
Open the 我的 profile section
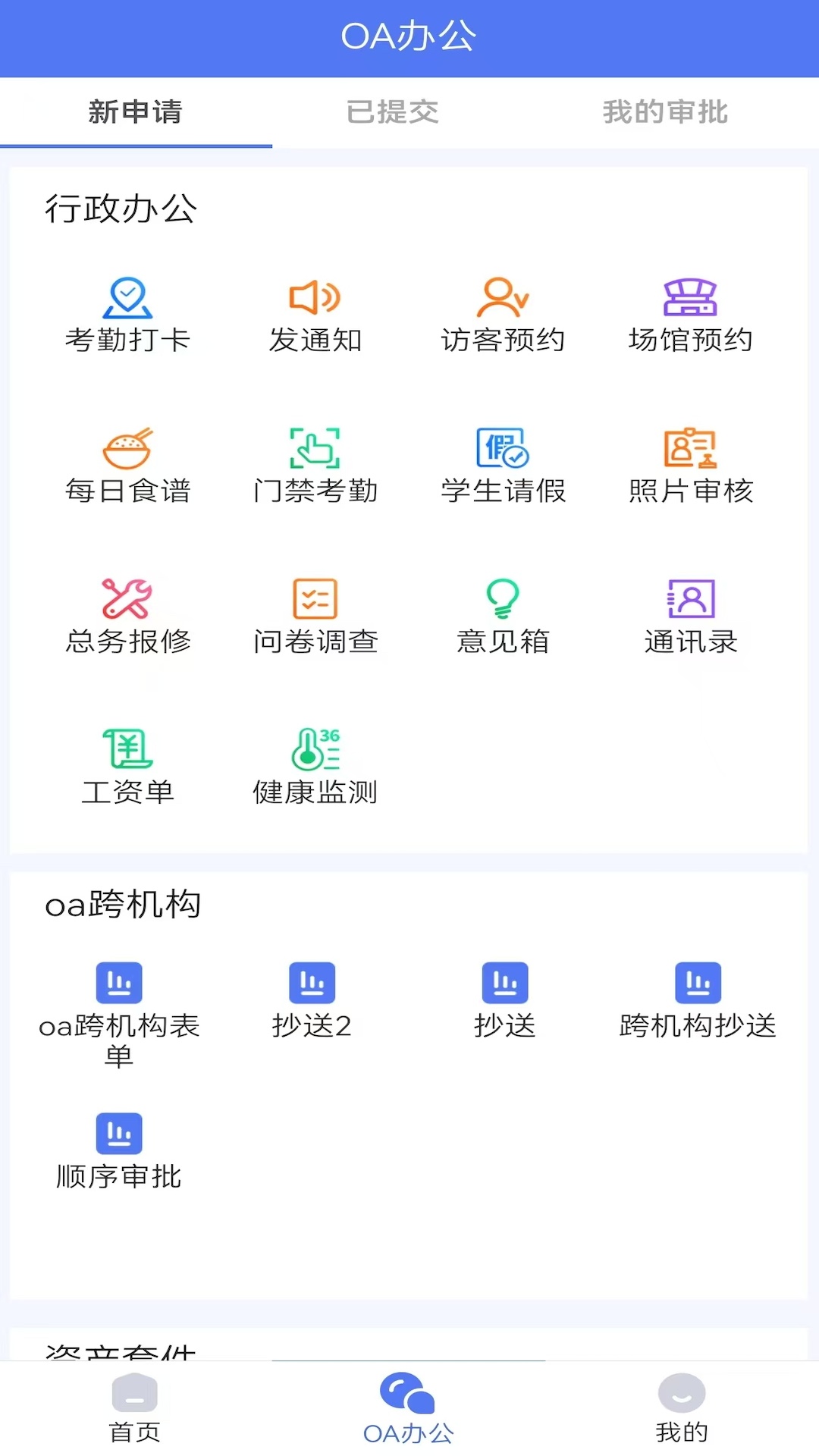[x=681, y=1410]
